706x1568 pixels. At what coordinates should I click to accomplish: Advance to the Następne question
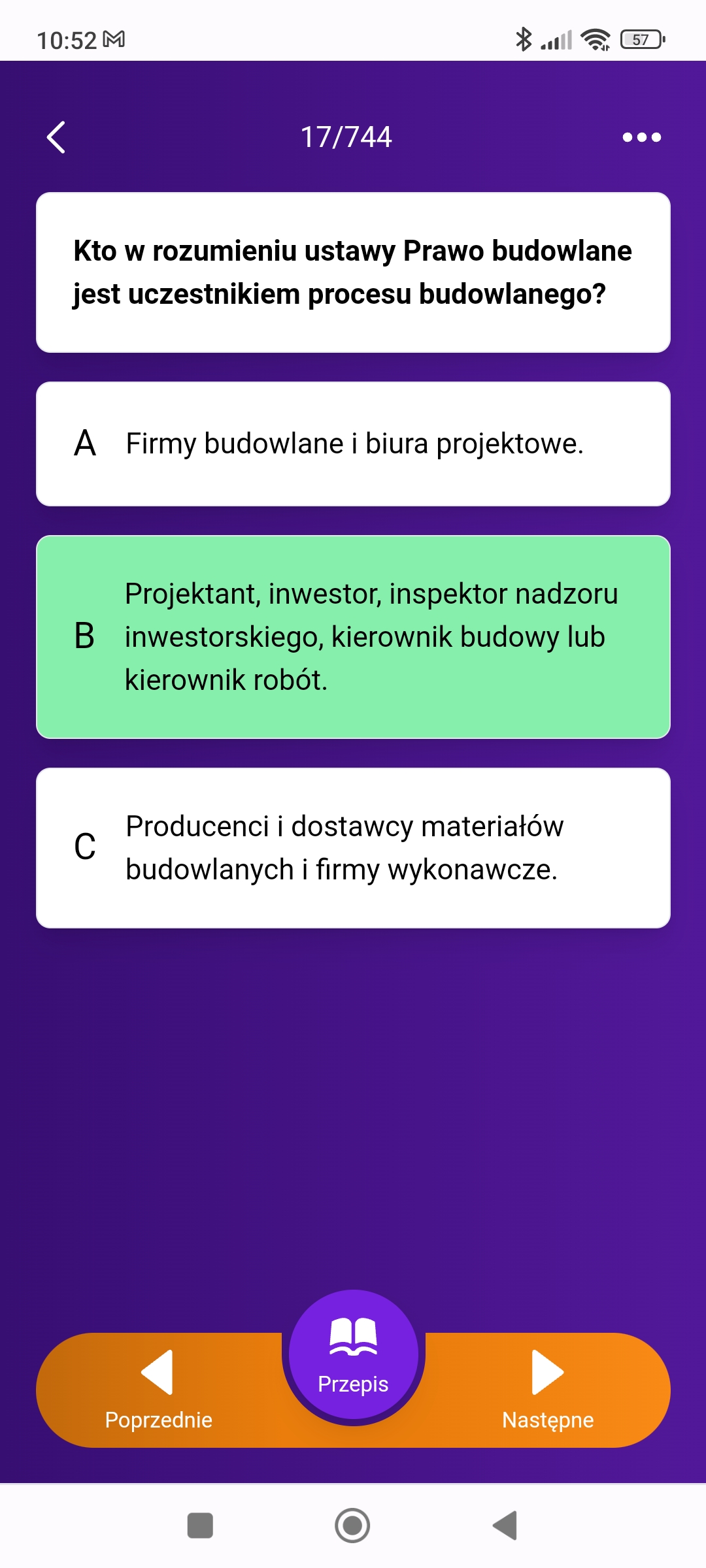tap(548, 1390)
